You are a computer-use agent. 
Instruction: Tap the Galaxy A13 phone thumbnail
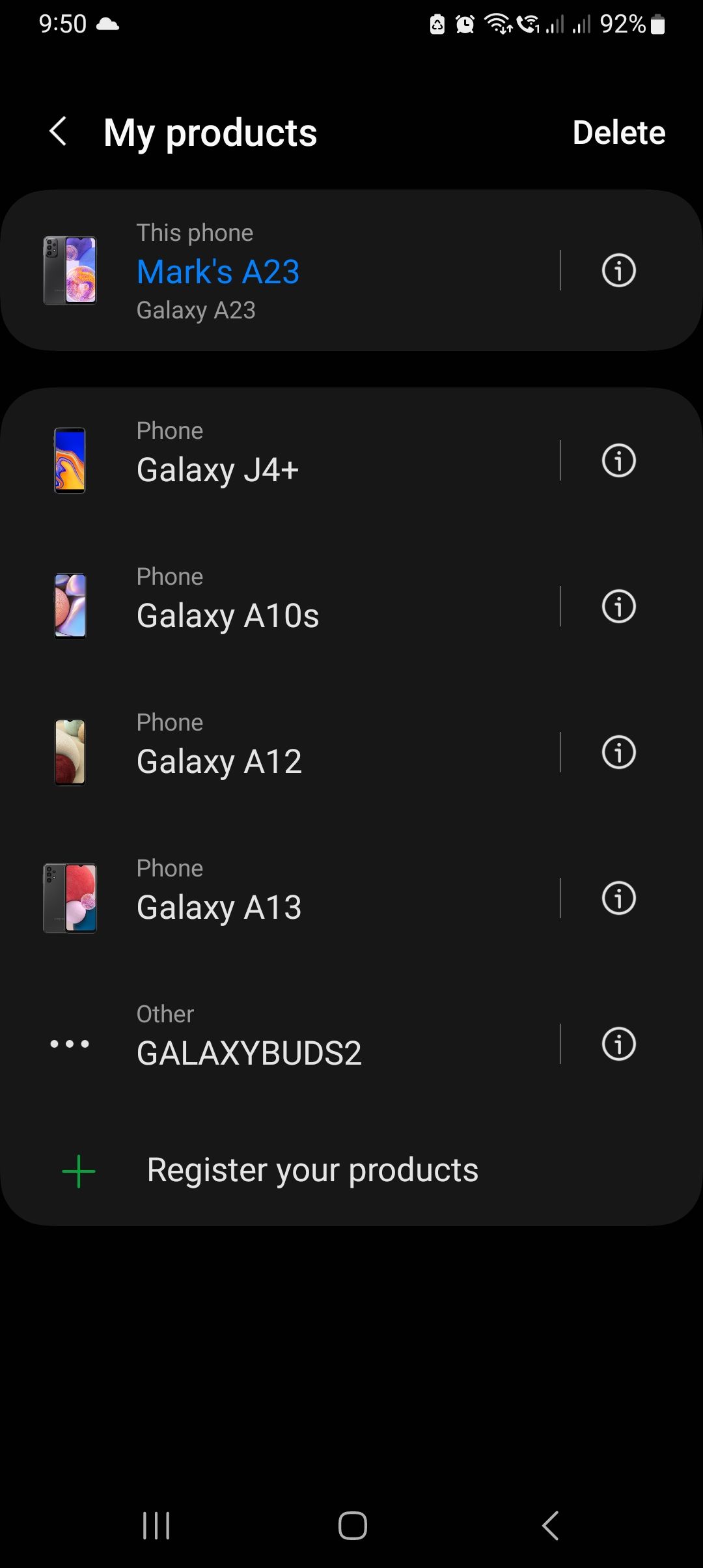[69, 898]
